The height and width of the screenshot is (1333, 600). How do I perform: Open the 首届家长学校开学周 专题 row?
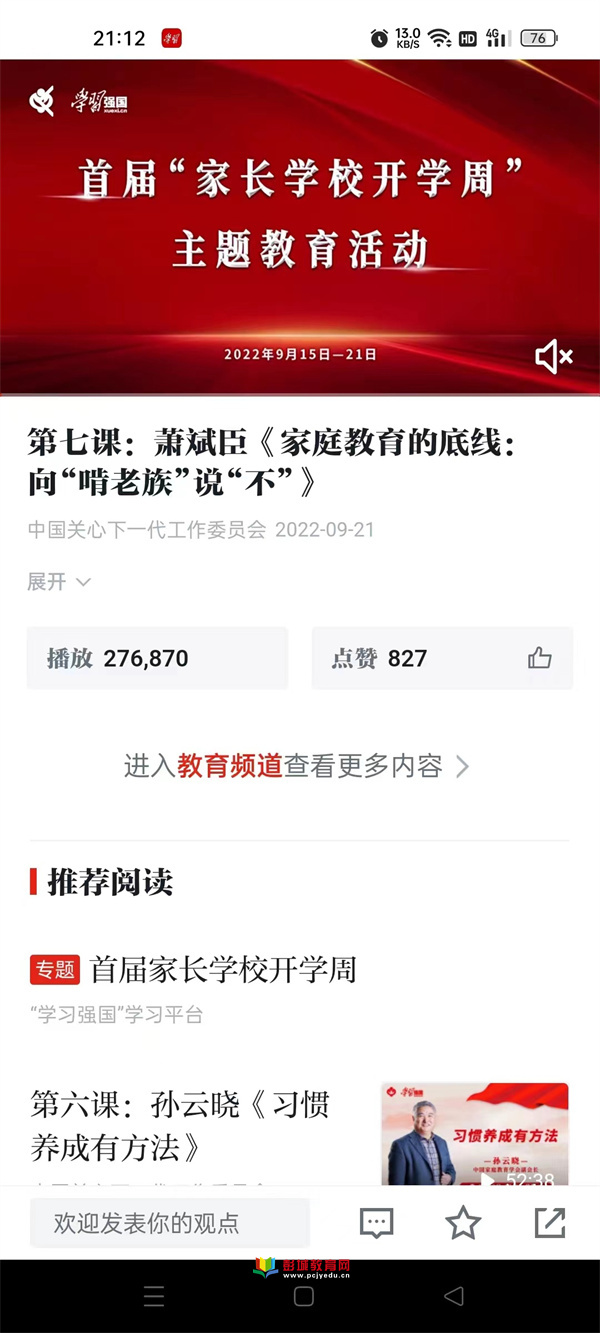(222, 969)
